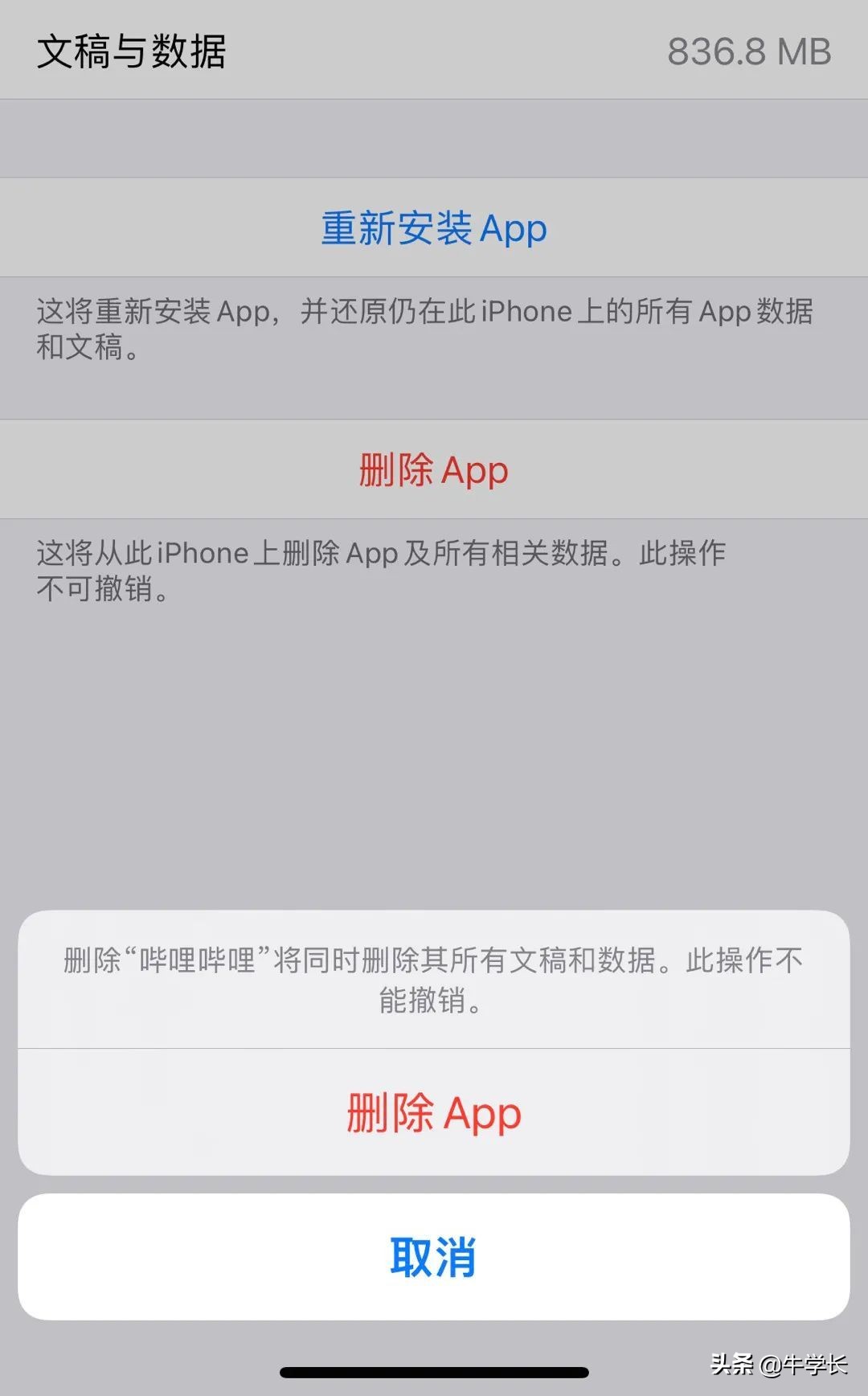The height and width of the screenshot is (1396, 868).
Task: Tap the 836.8 MB storage size label
Action: [749, 51]
